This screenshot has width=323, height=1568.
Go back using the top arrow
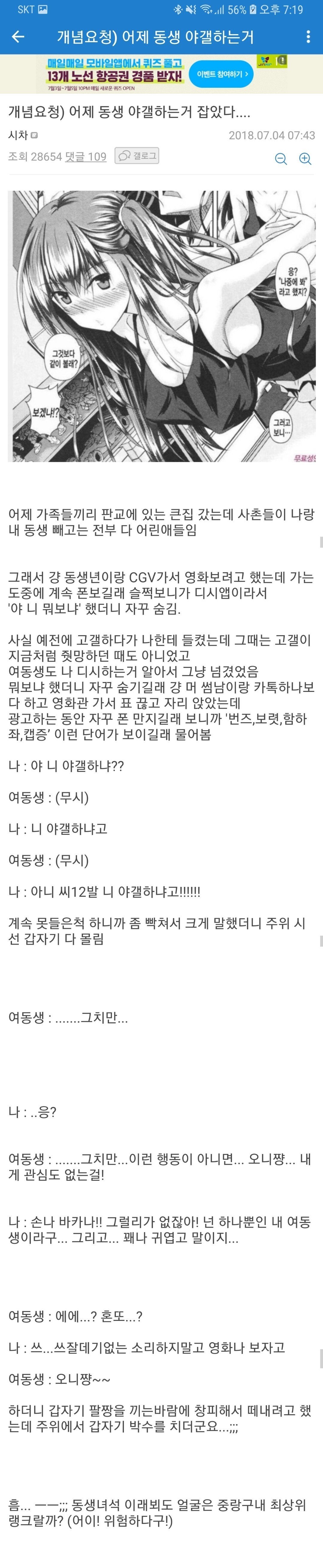point(18,37)
